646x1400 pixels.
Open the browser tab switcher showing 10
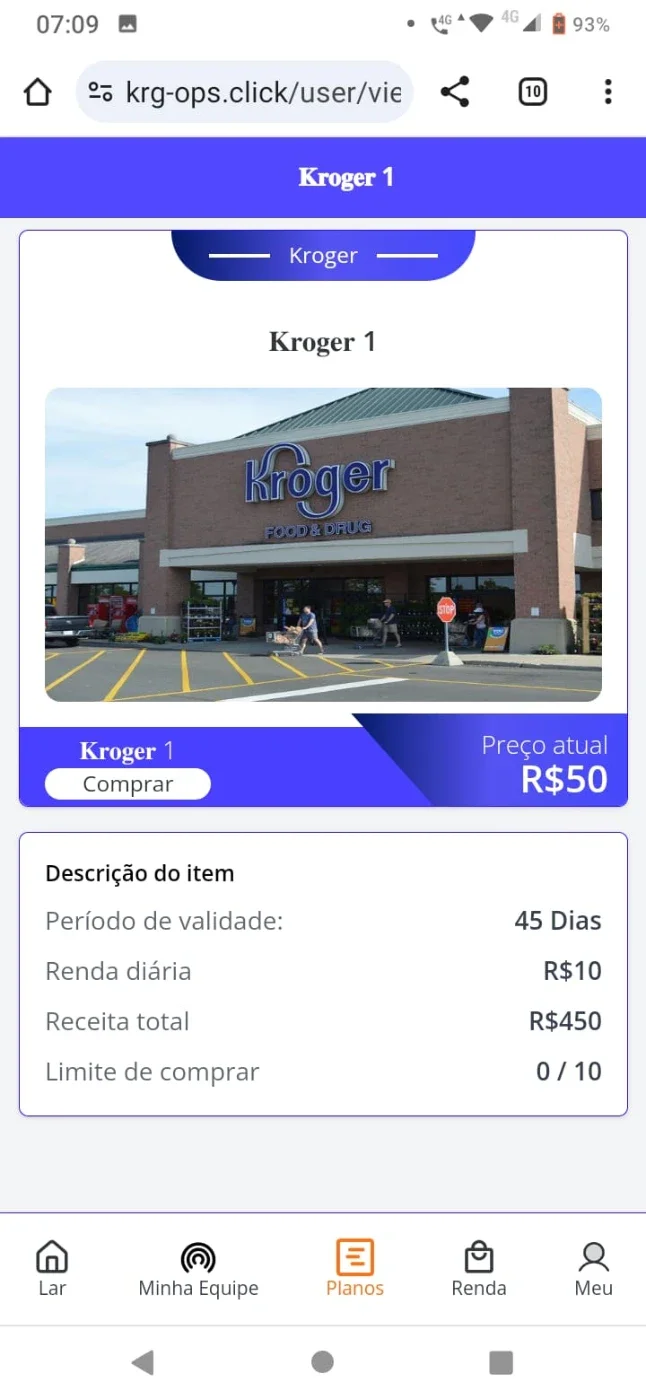(x=533, y=92)
